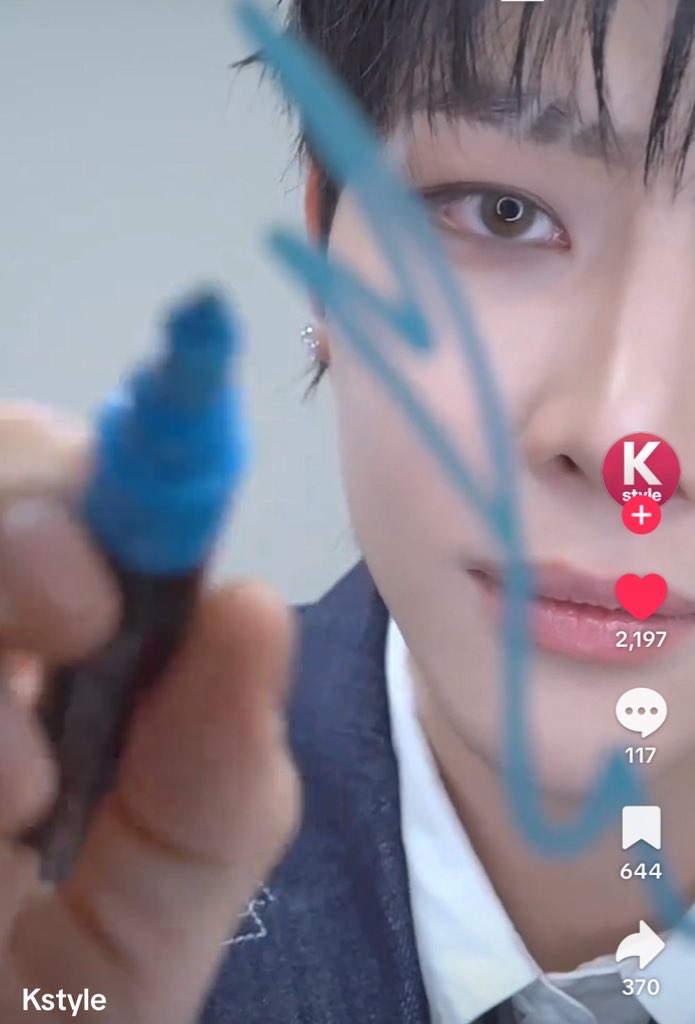This screenshot has width=695, height=1024.
Task: Like this video with the heart
Action: (641, 596)
